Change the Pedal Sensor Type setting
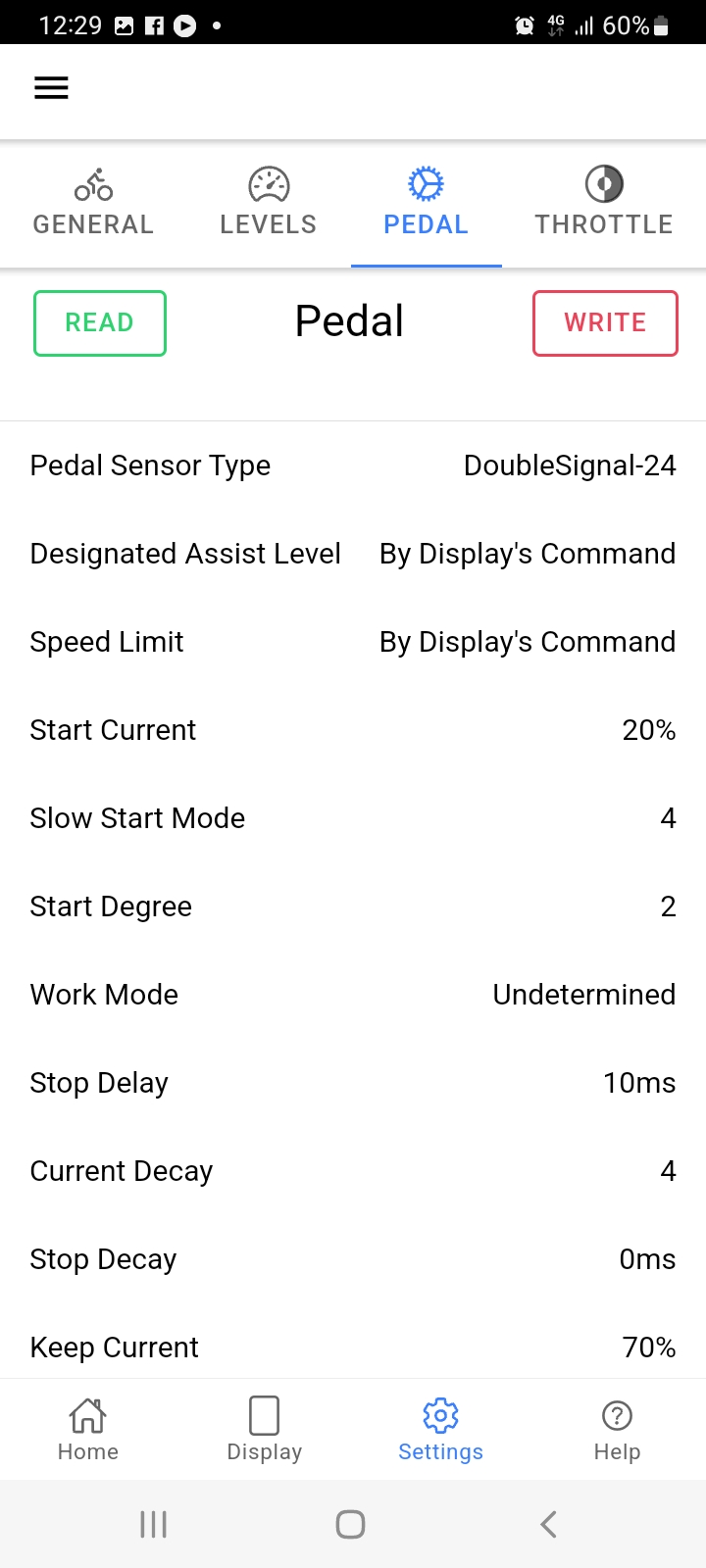This screenshot has height=1568, width=706. 353,465
